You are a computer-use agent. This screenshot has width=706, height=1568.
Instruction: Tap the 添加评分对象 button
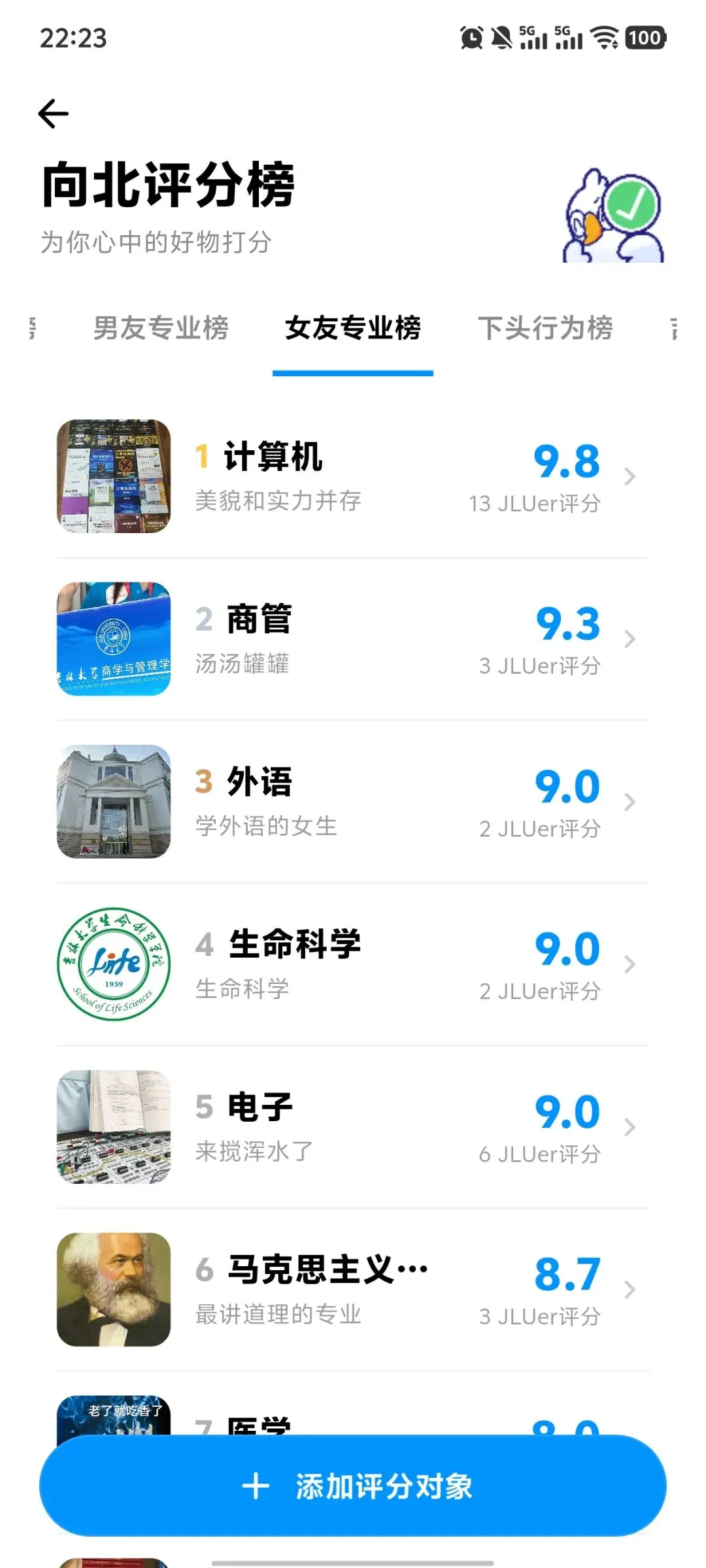[x=353, y=1486]
